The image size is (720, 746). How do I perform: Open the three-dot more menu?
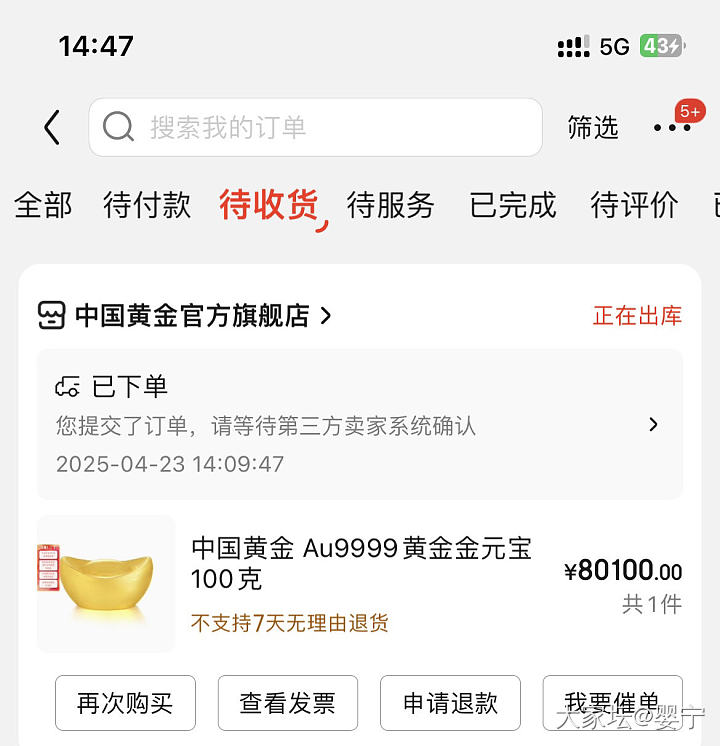pos(671,128)
